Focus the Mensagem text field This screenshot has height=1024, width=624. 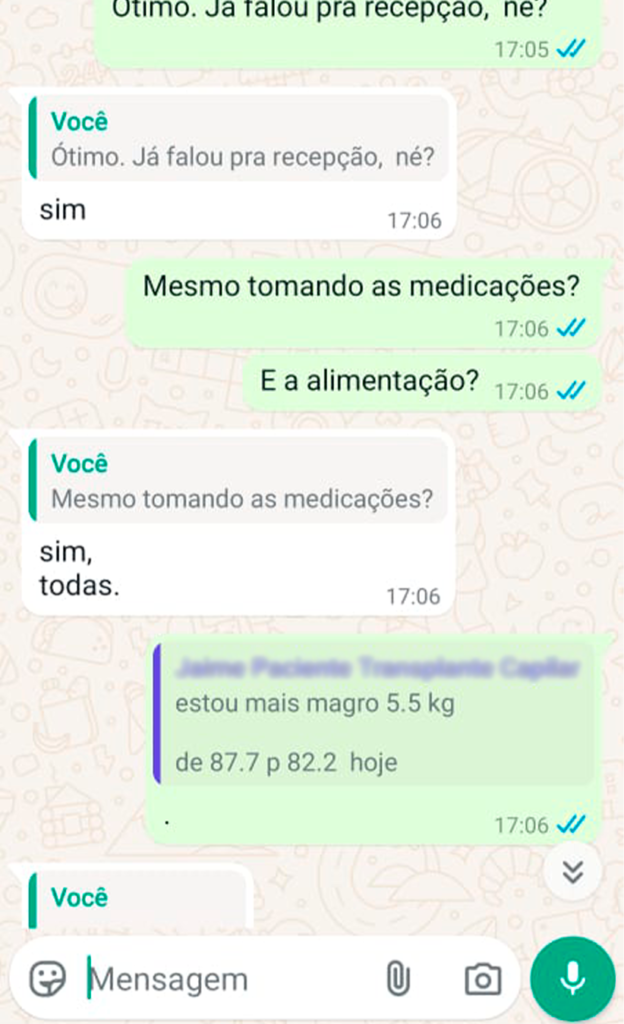pyautogui.click(x=228, y=979)
